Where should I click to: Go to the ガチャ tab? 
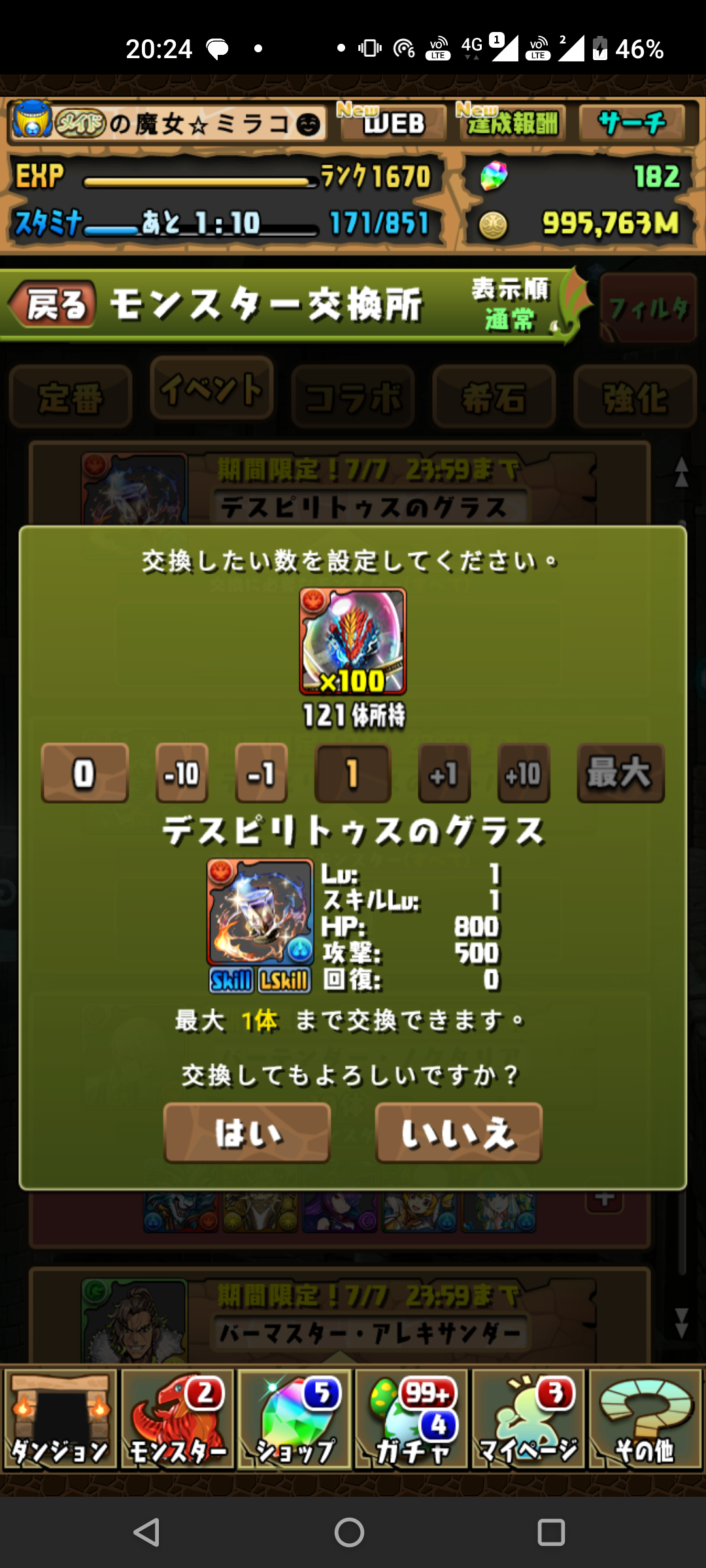[x=411, y=1419]
